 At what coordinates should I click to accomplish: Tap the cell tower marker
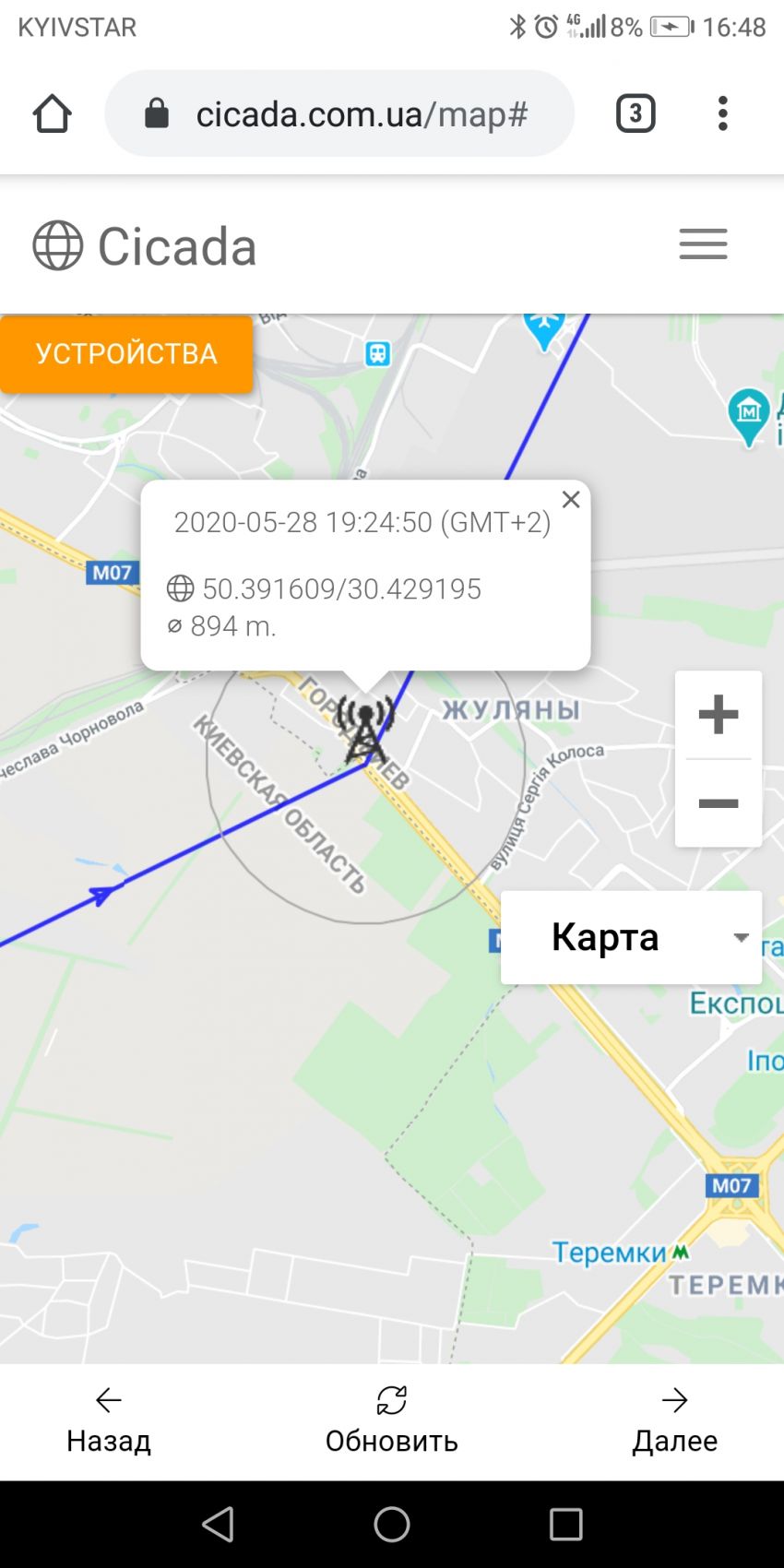click(x=365, y=731)
